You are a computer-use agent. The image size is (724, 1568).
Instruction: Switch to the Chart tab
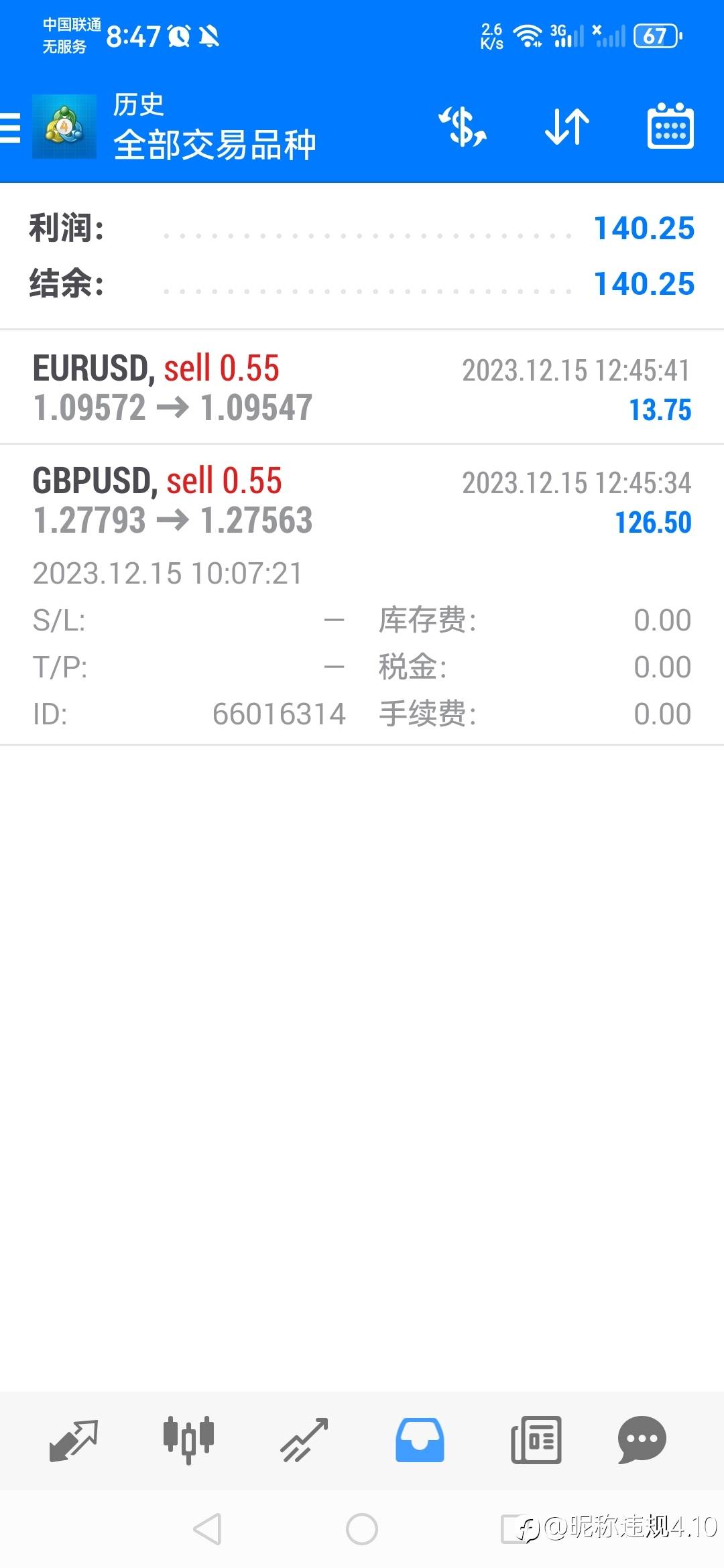pos(188,1440)
